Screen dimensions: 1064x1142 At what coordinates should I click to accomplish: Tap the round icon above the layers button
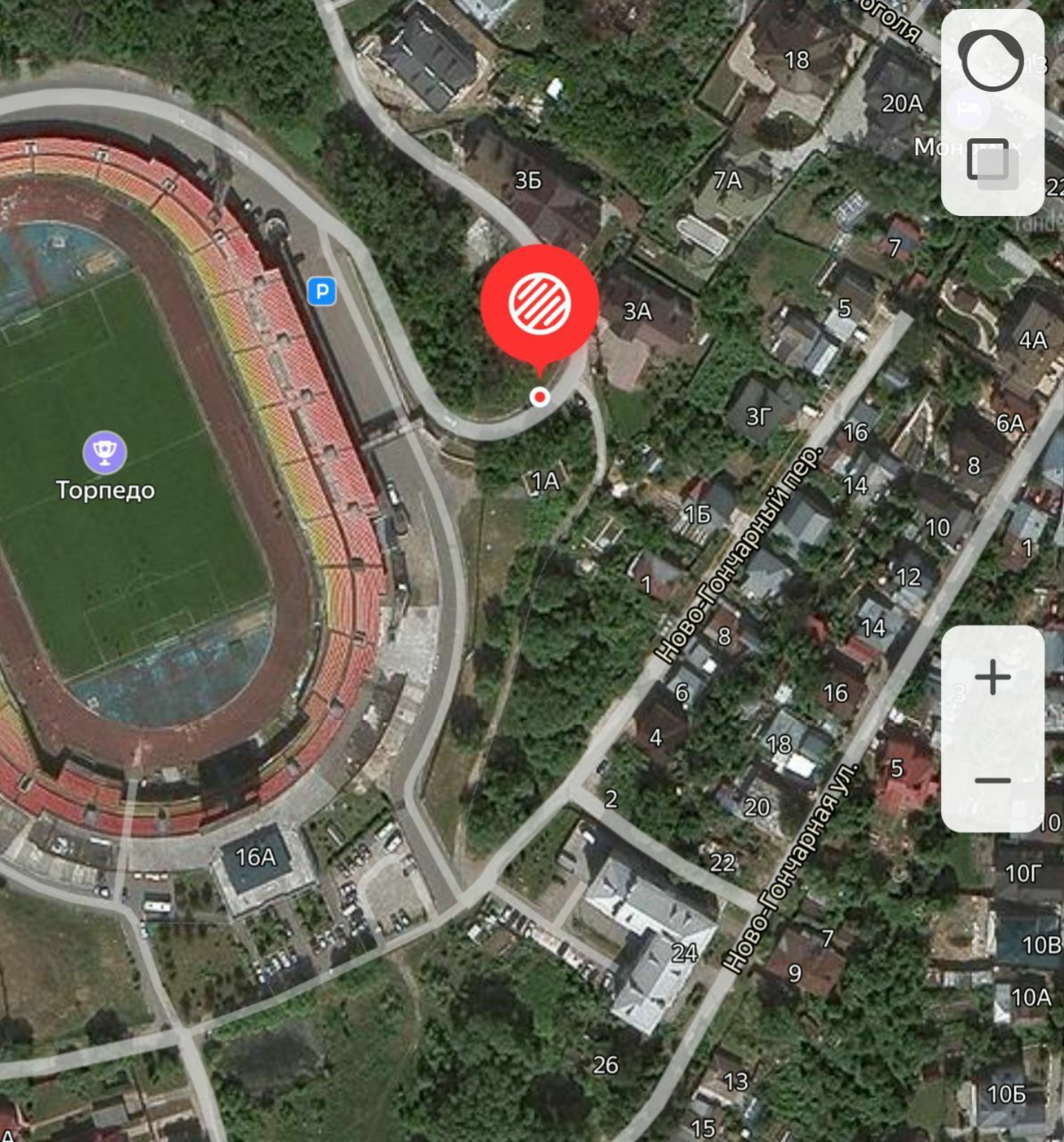tap(991, 61)
